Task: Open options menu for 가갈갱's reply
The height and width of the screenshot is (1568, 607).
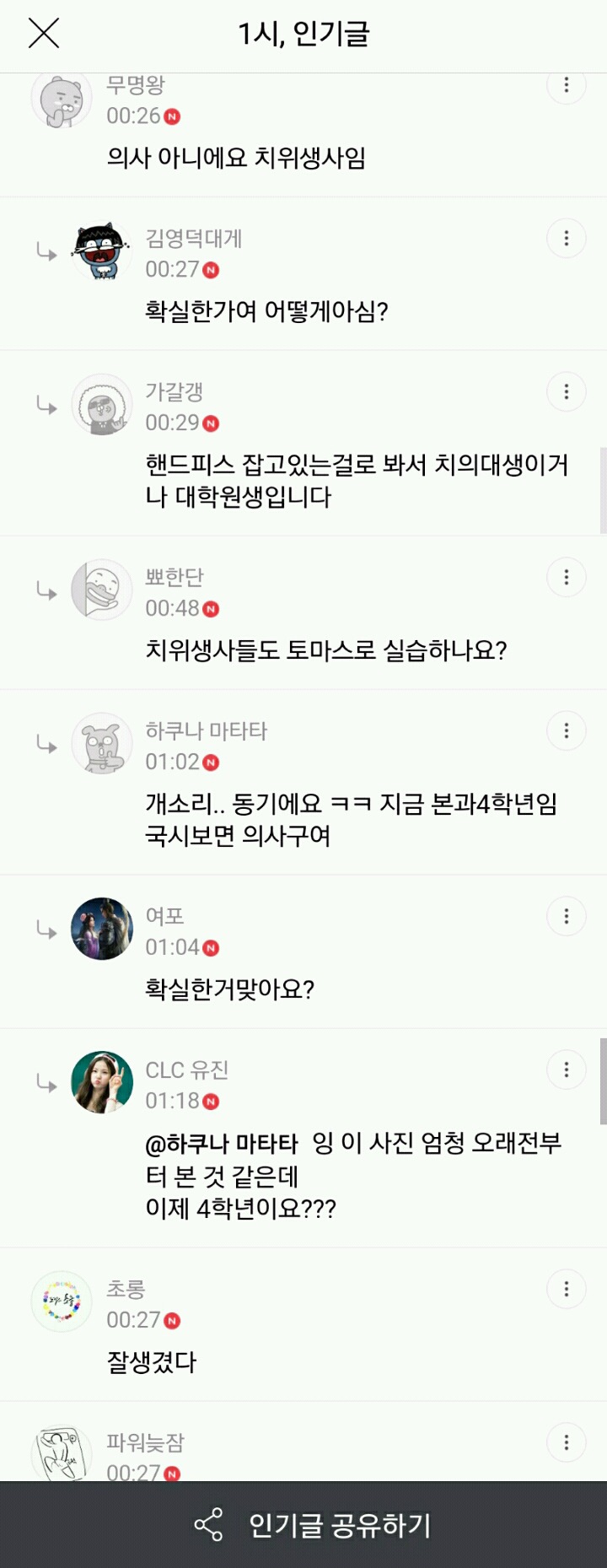Action: pos(566,392)
